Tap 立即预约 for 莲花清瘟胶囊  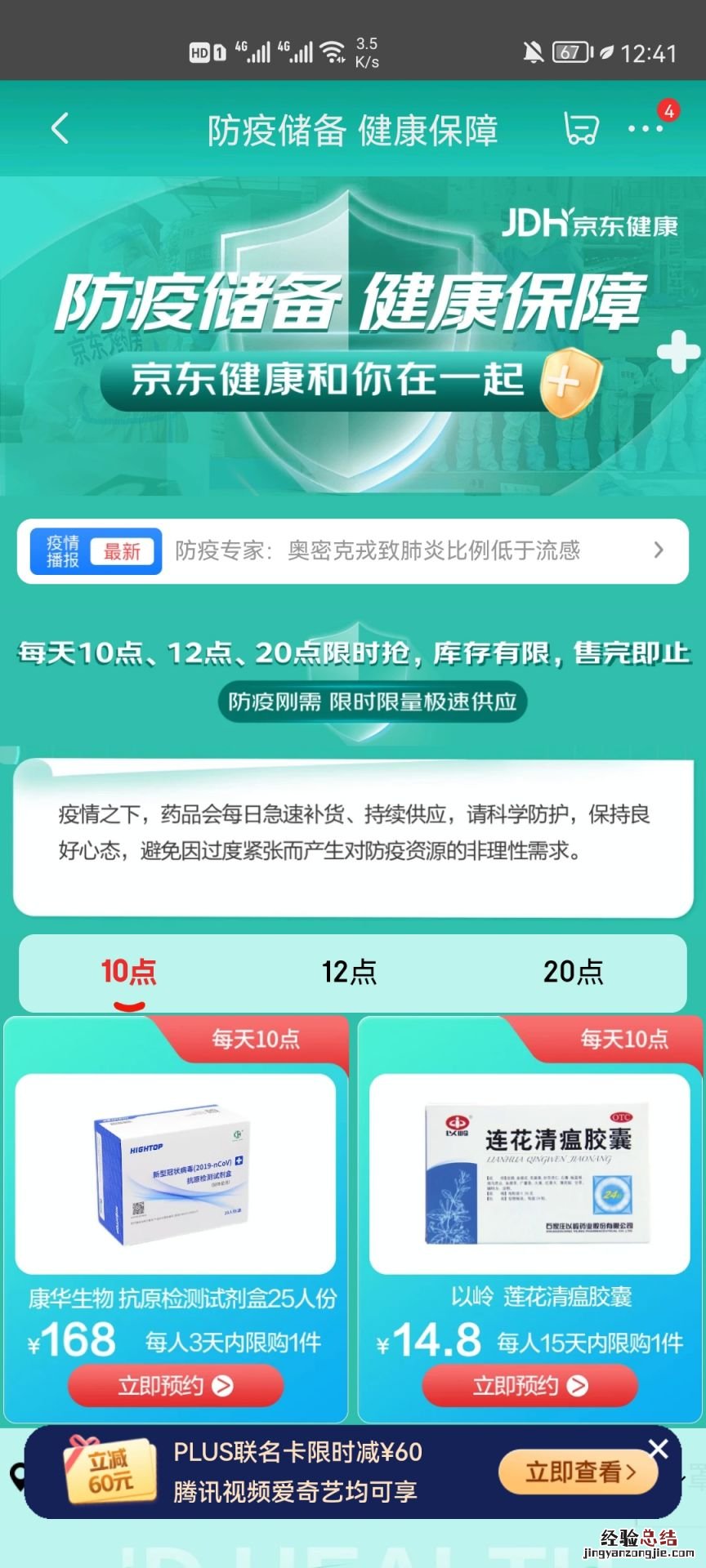pos(529,1385)
